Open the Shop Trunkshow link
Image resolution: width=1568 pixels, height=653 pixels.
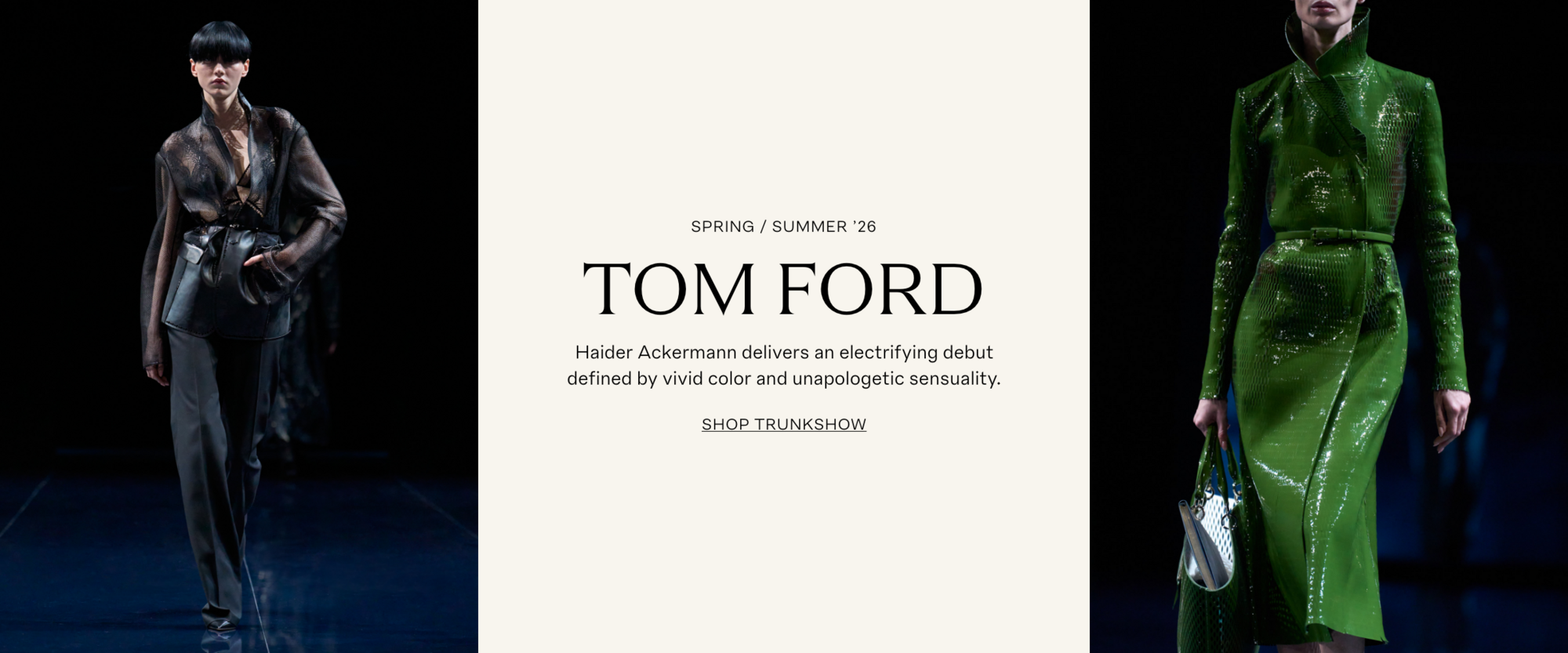click(x=783, y=424)
